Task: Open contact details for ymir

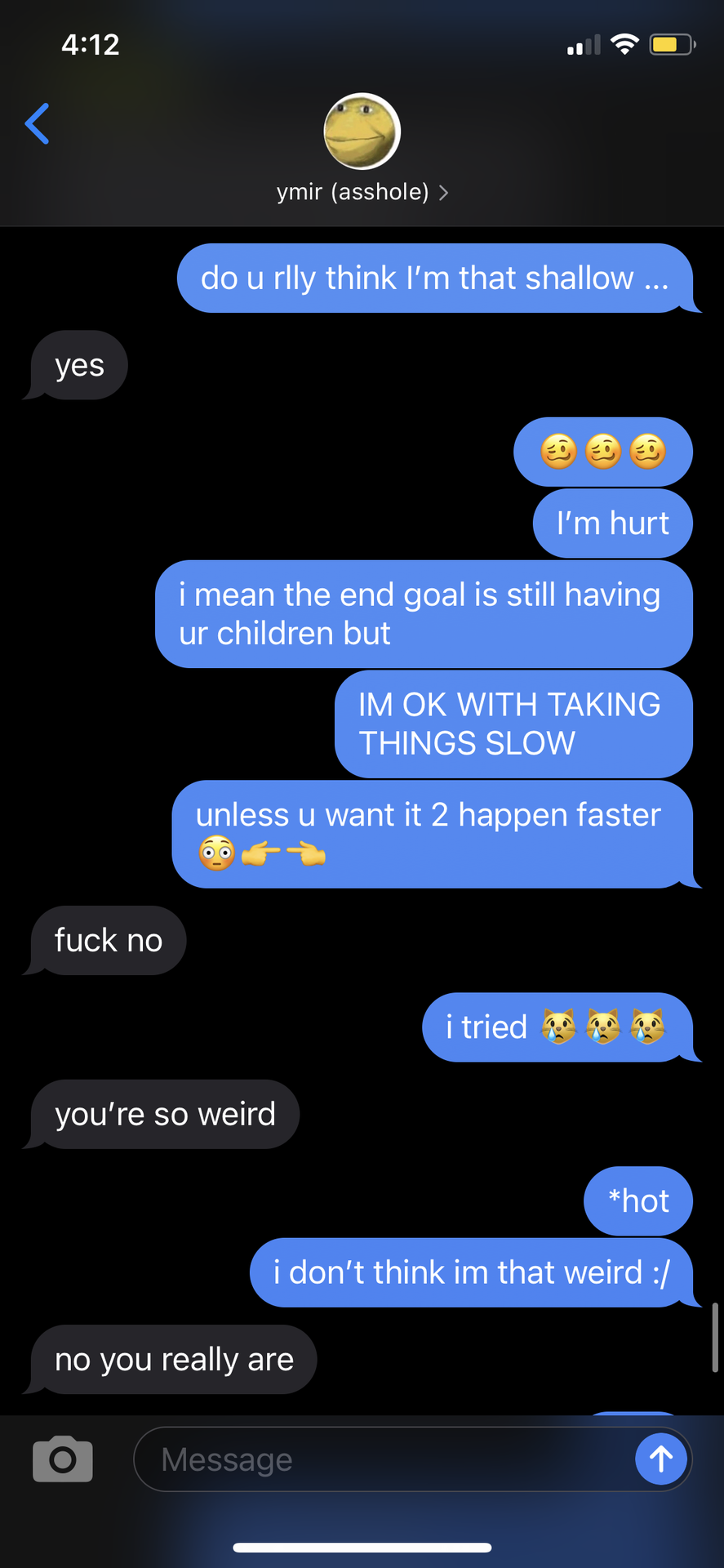Action: [362, 191]
